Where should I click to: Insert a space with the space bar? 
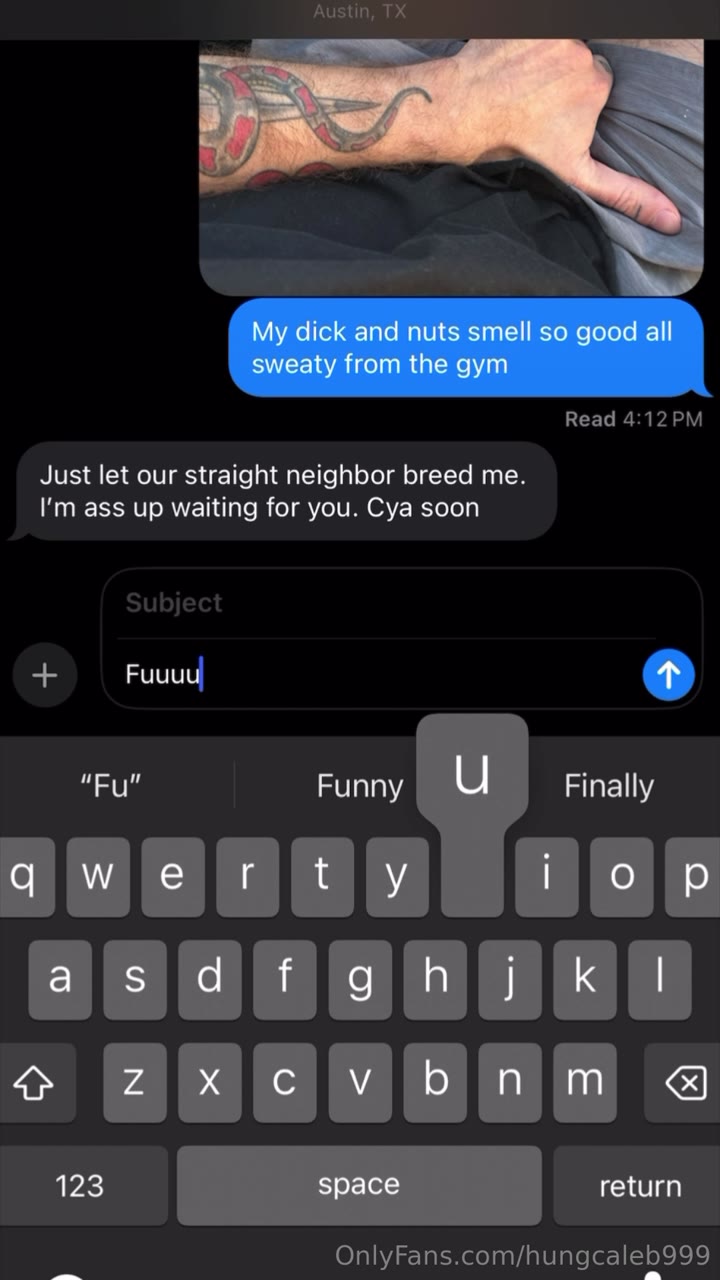coord(359,1186)
